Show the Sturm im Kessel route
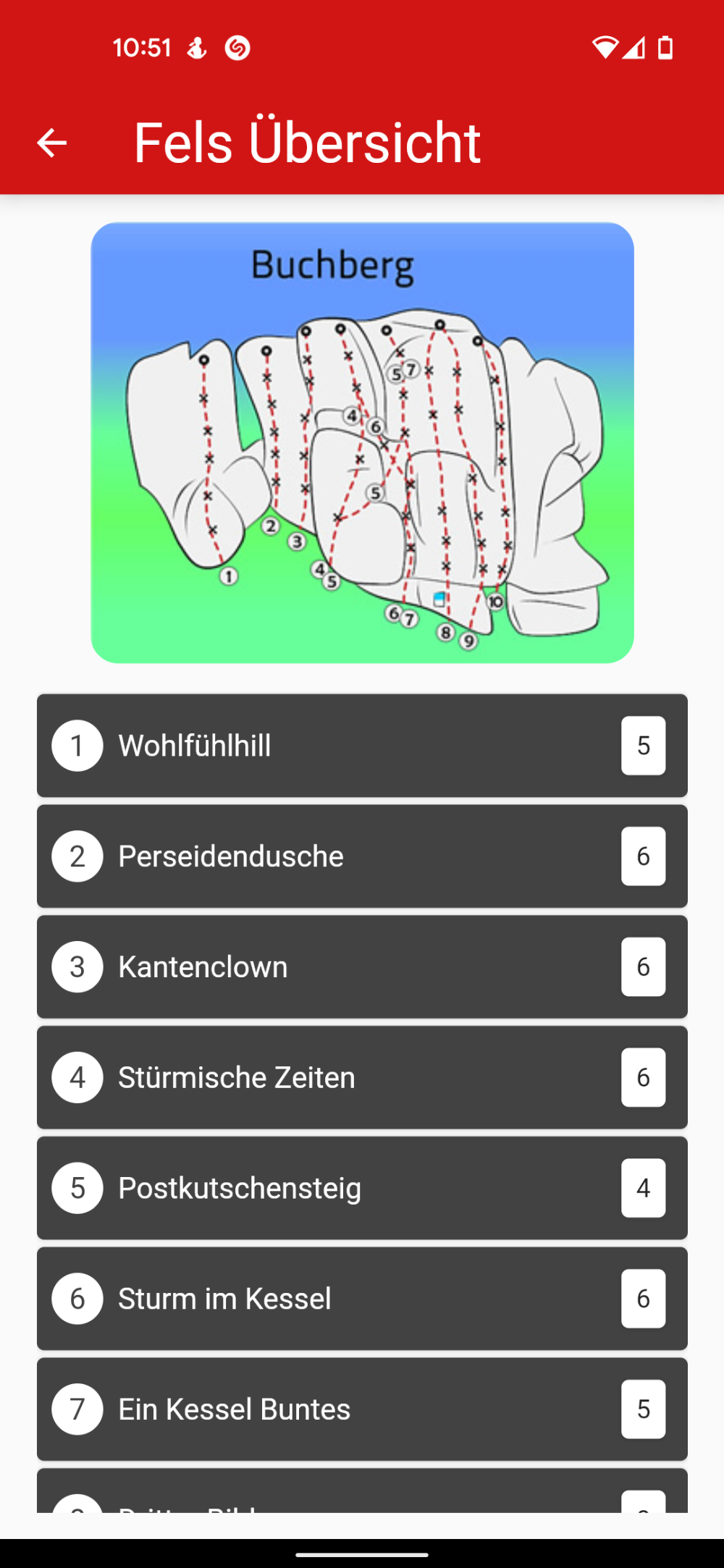 [362, 1299]
